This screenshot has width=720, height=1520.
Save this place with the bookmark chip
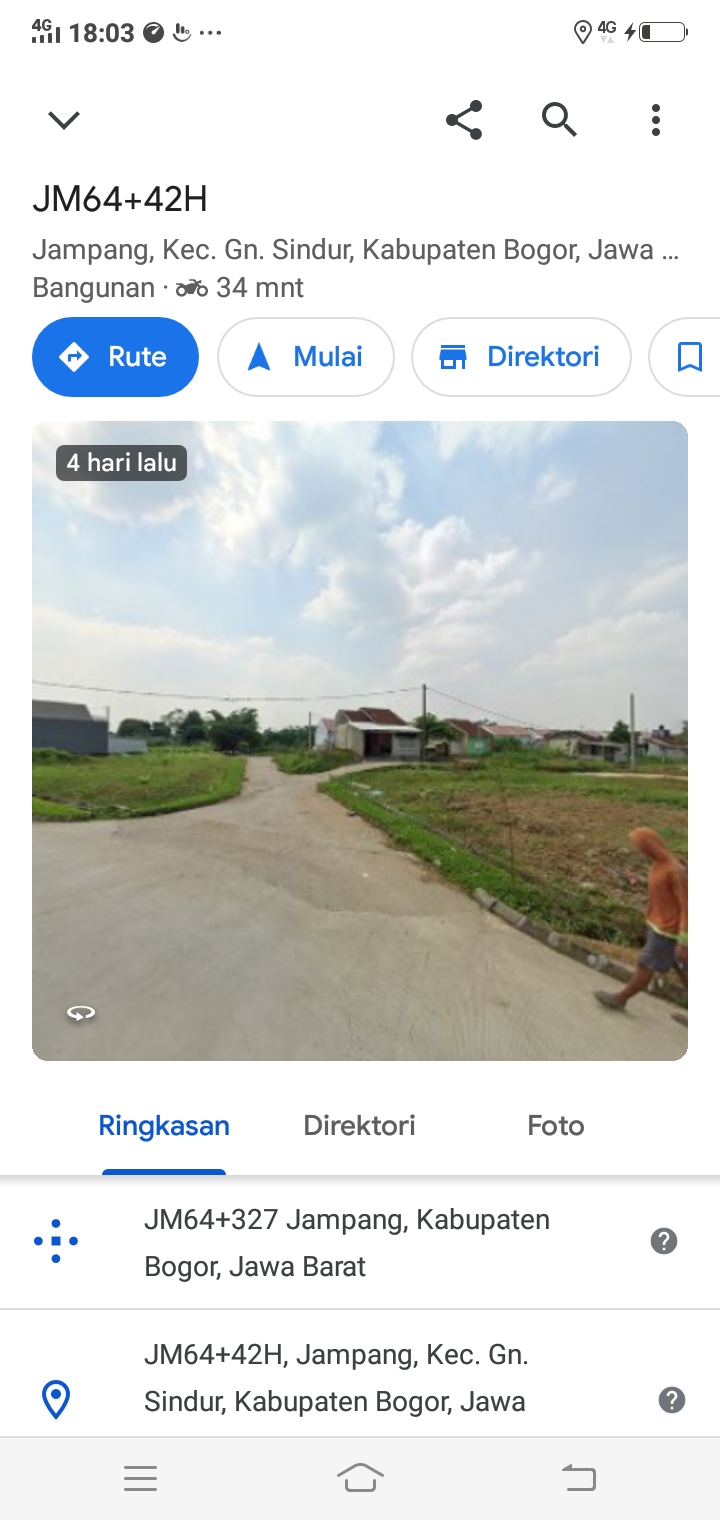[x=689, y=357]
